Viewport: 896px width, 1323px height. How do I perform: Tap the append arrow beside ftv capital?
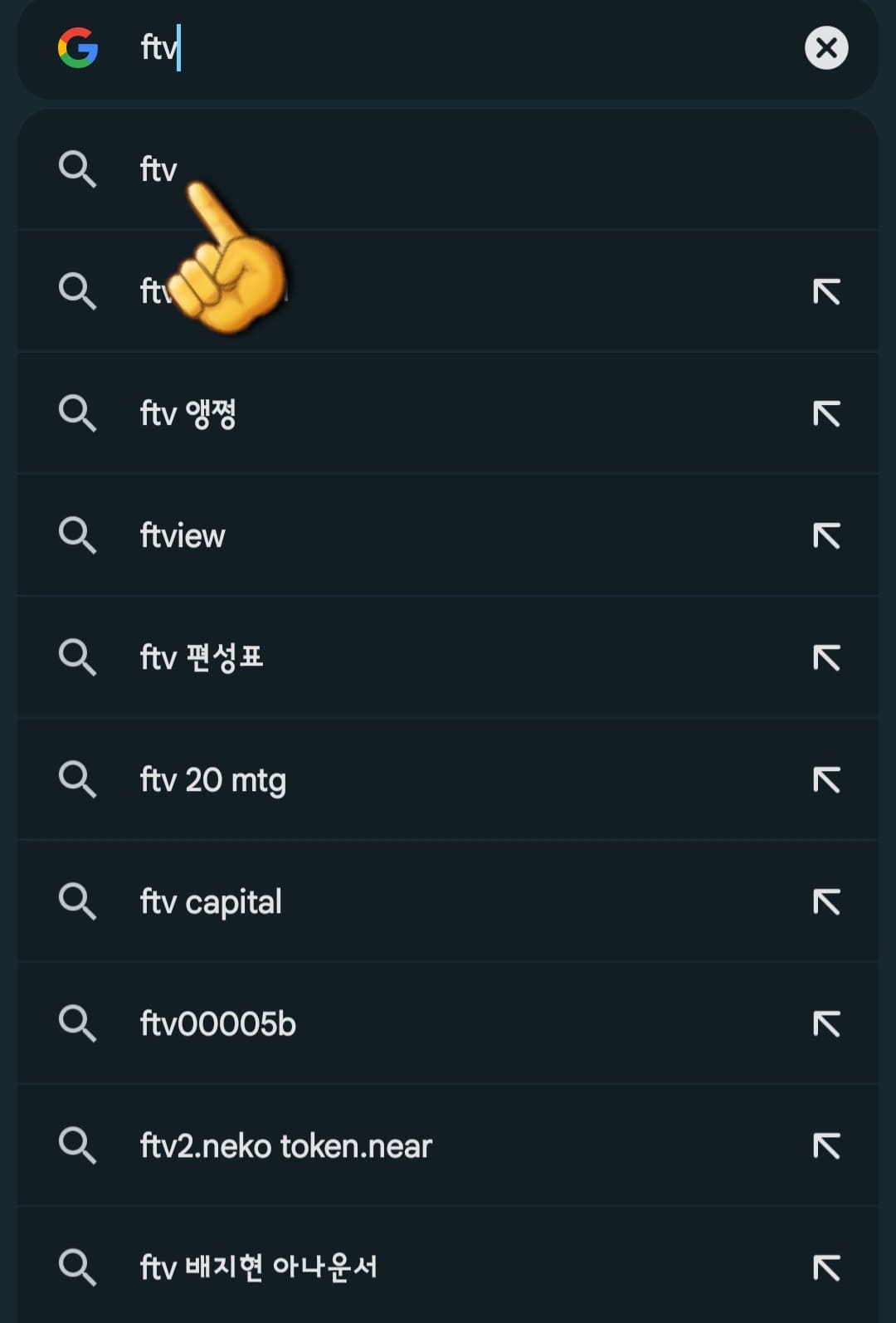pyautogui.click(x=825, y=901)
